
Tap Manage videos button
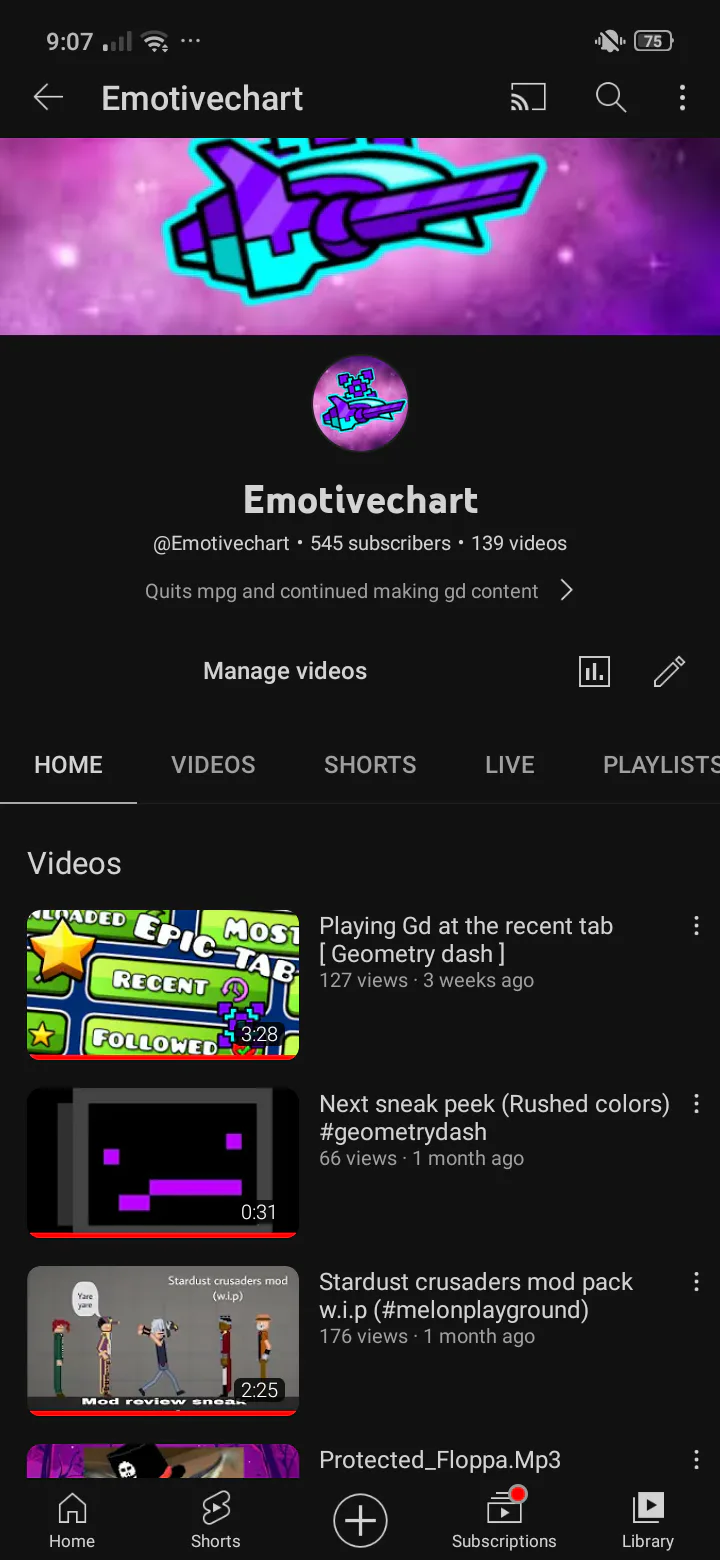[285, 671]
